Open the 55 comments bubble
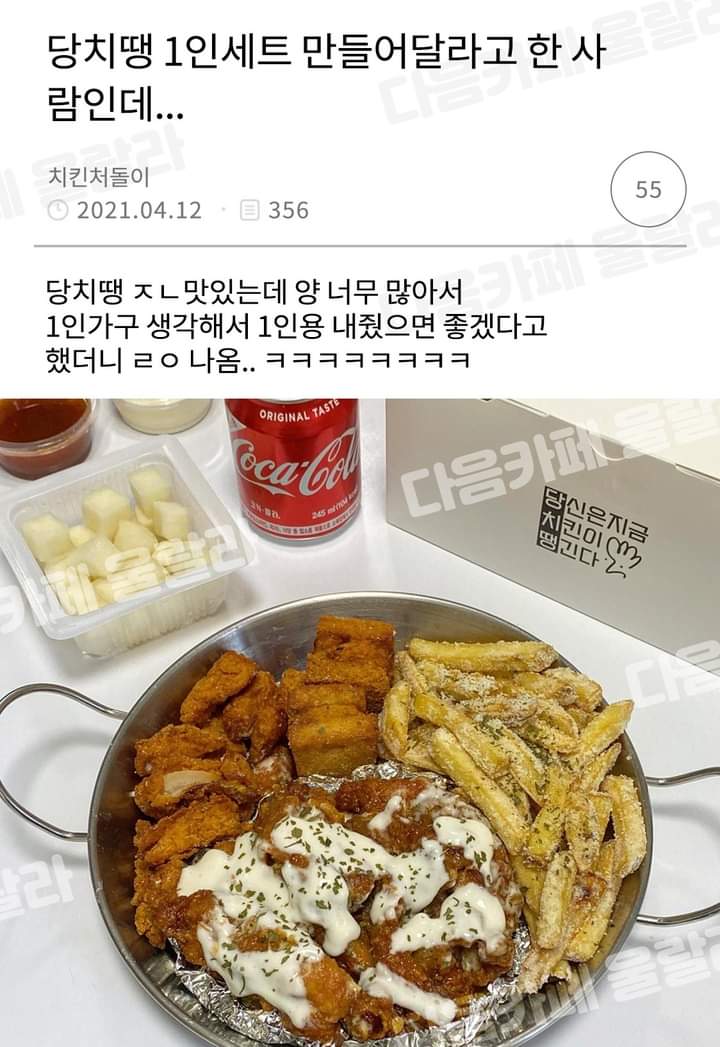This screenshot has height=1047, width=720. pos(648,189)
